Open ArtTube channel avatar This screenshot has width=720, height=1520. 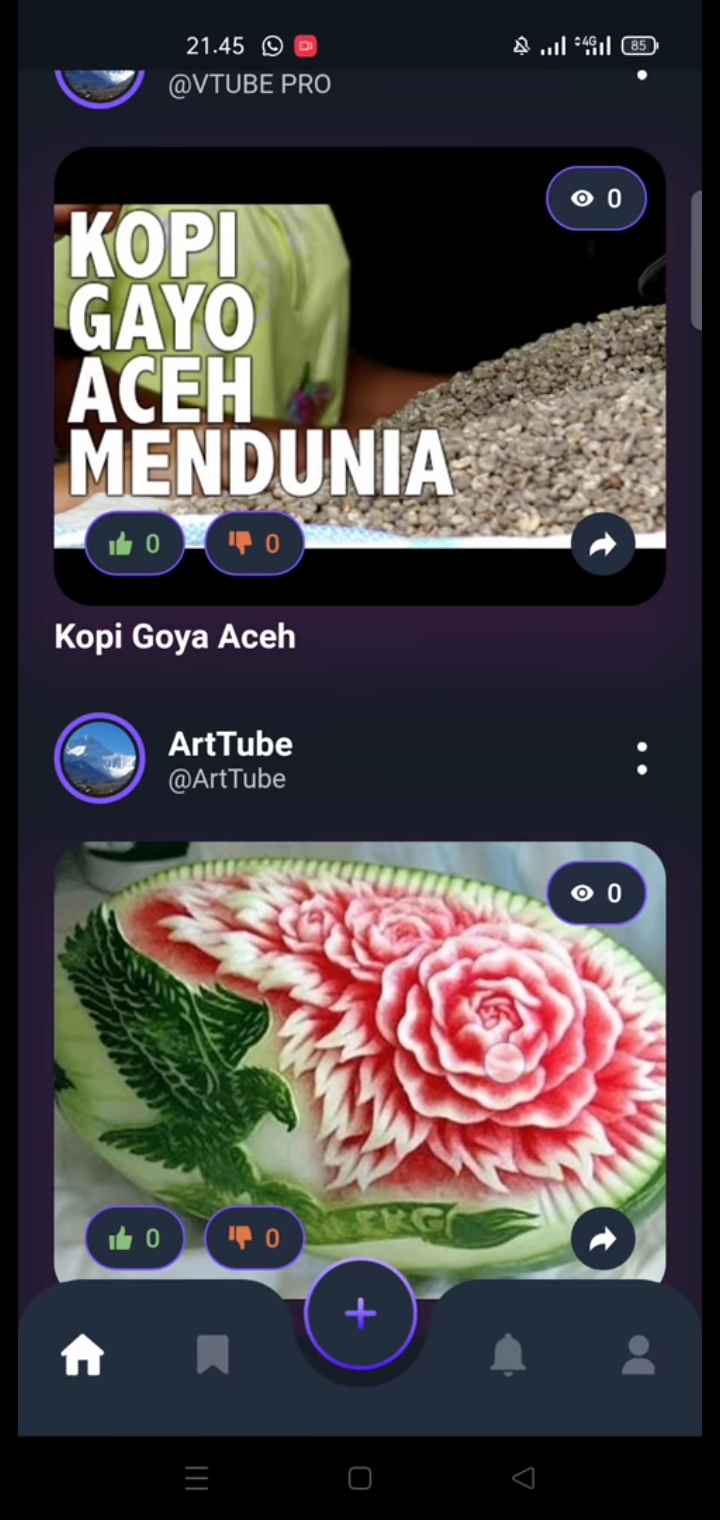[x=99, y=759]
